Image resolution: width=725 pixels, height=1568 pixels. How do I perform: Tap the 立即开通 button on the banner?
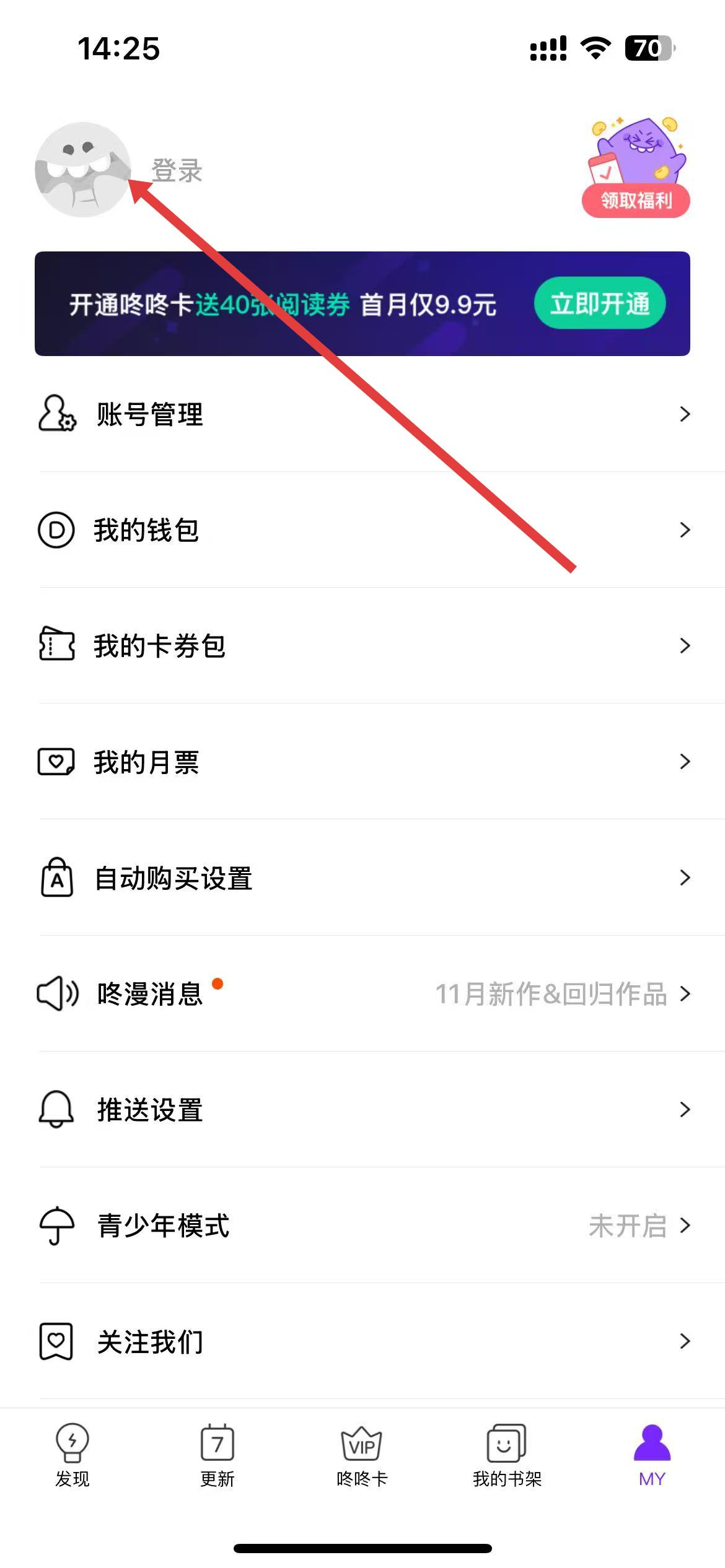coord(599,303)
